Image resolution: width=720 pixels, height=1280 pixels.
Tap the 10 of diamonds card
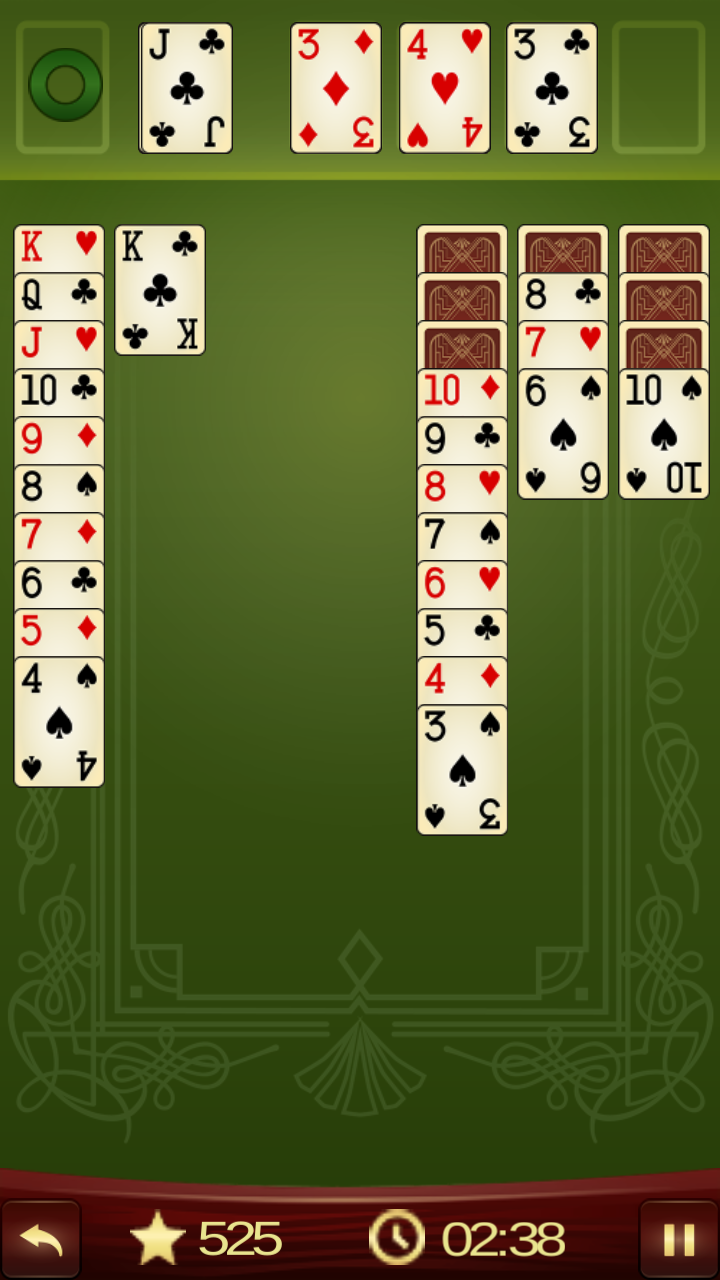pyautogui.click(x=462, y=392)
